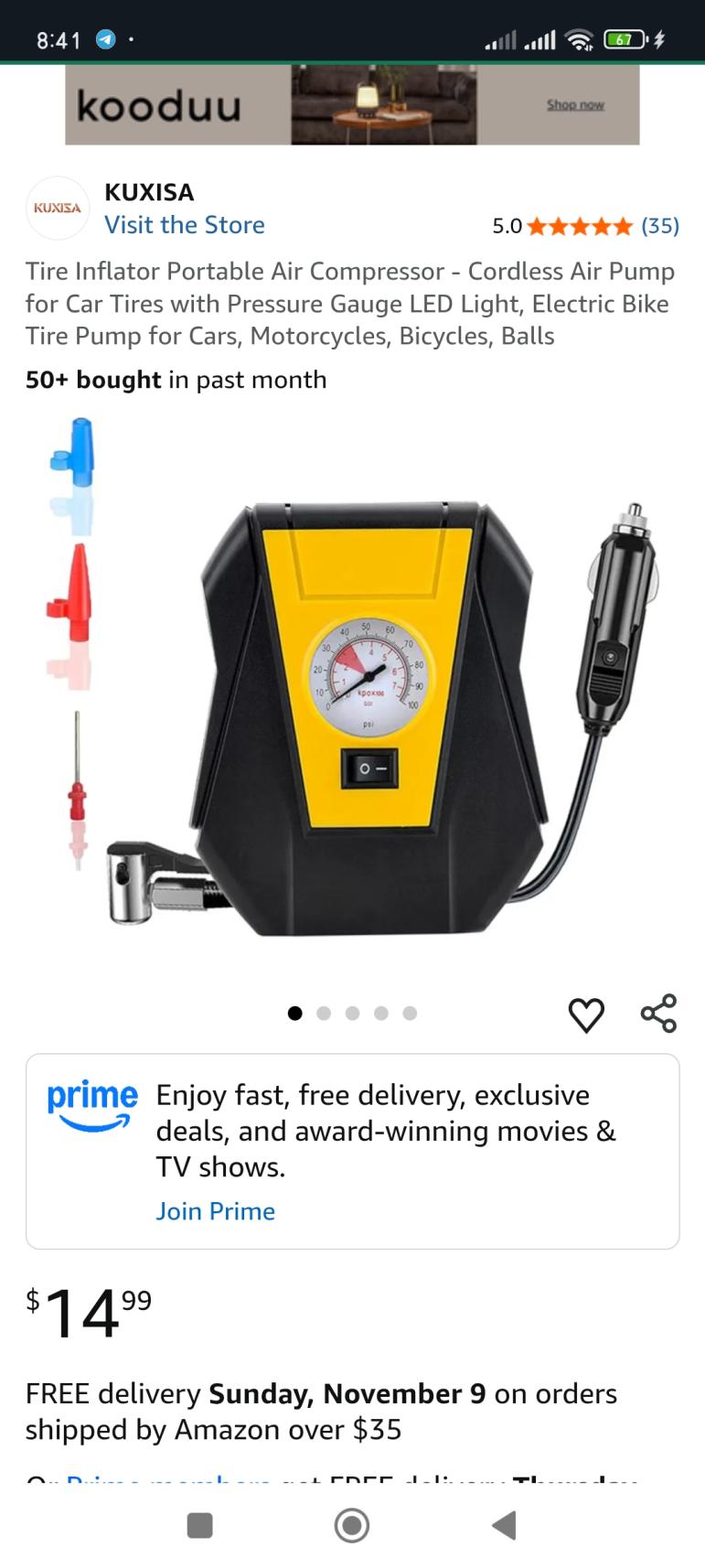Open the 35 customer ratings
This screenshot has height=1568, width=705.
[x=659, y=226]
